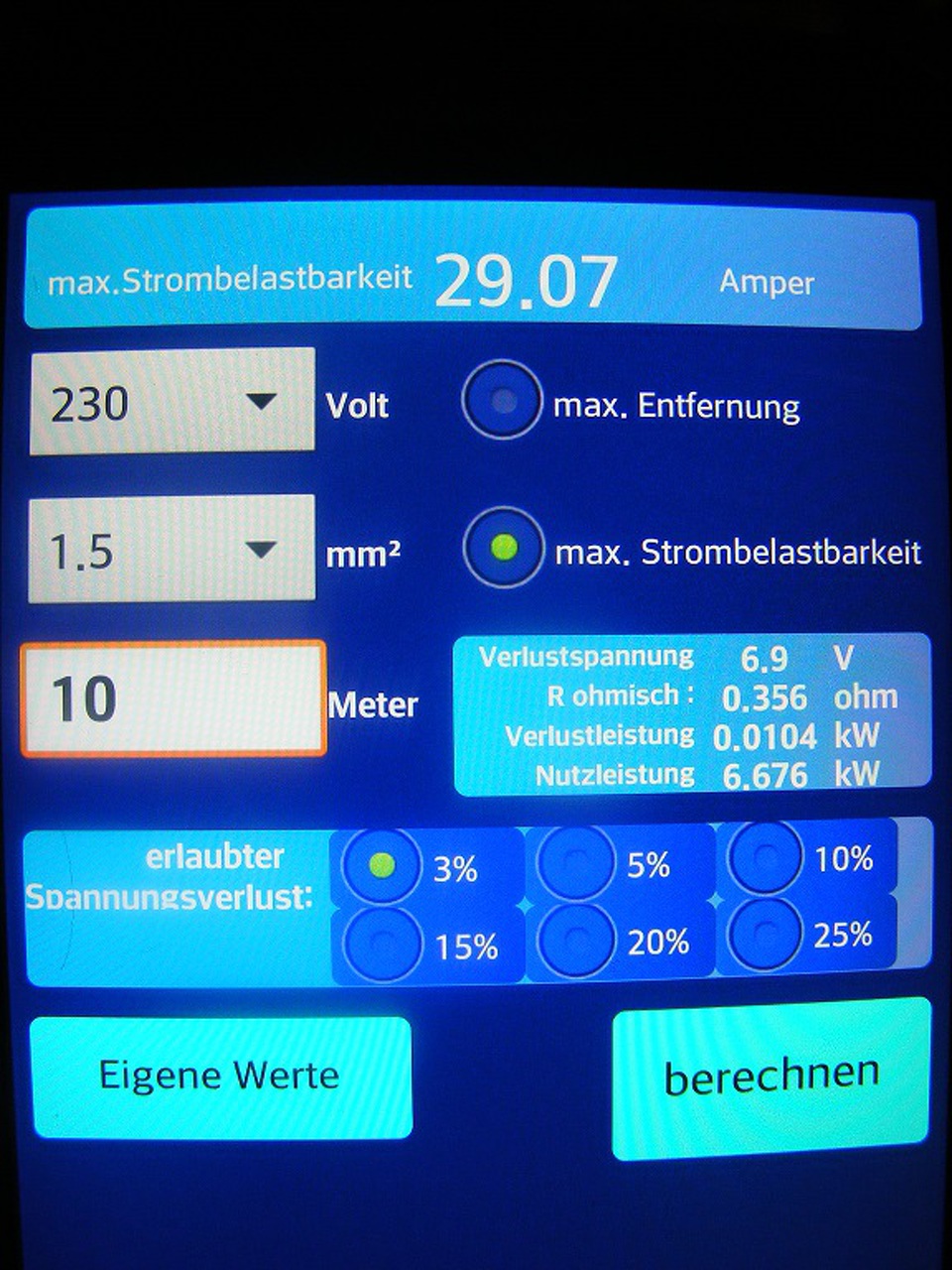Choose 3% allowed voltage loss
The height and width of the screenshot is (1270, 952).
382,864
